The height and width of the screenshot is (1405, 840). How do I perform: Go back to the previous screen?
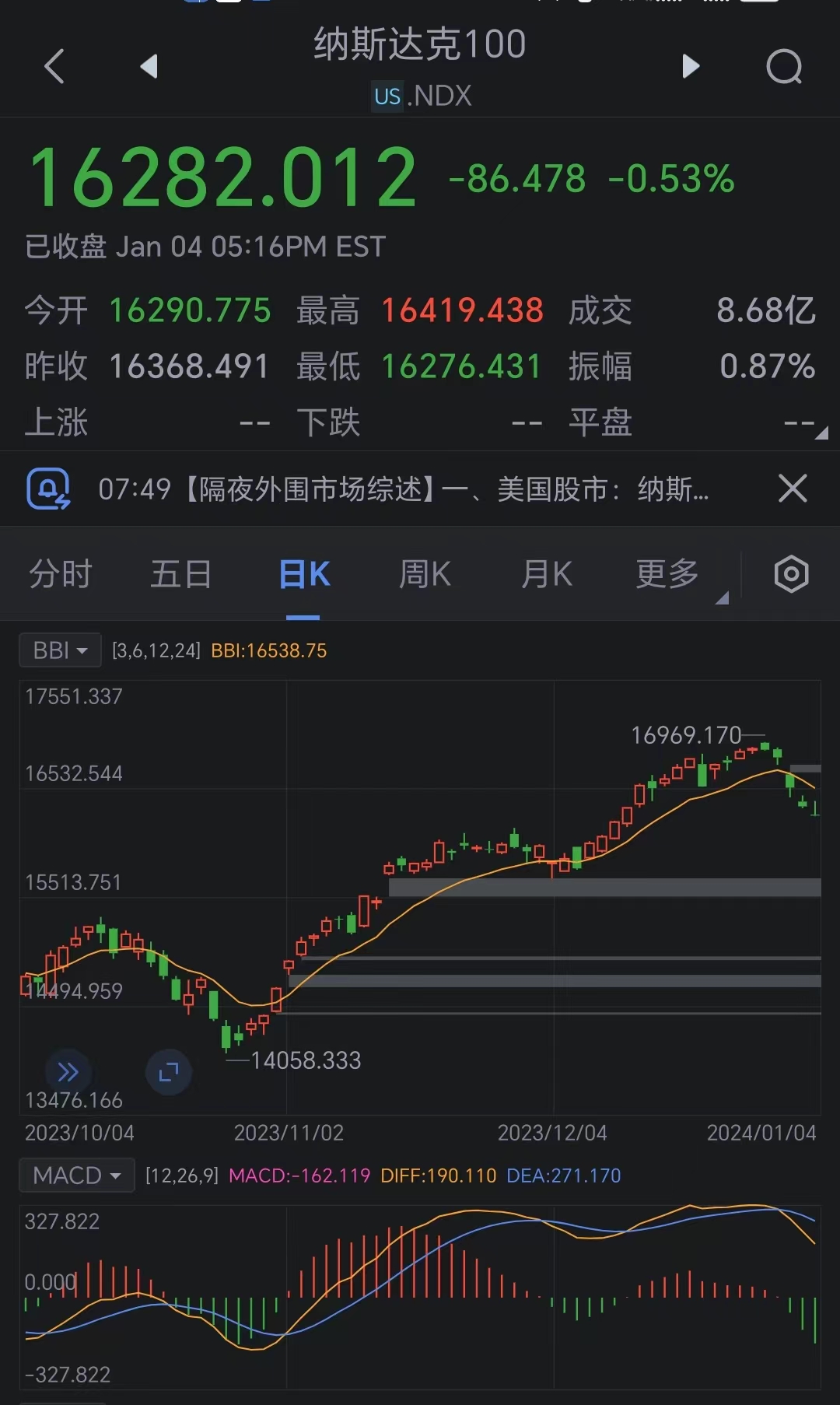[54, 66]
